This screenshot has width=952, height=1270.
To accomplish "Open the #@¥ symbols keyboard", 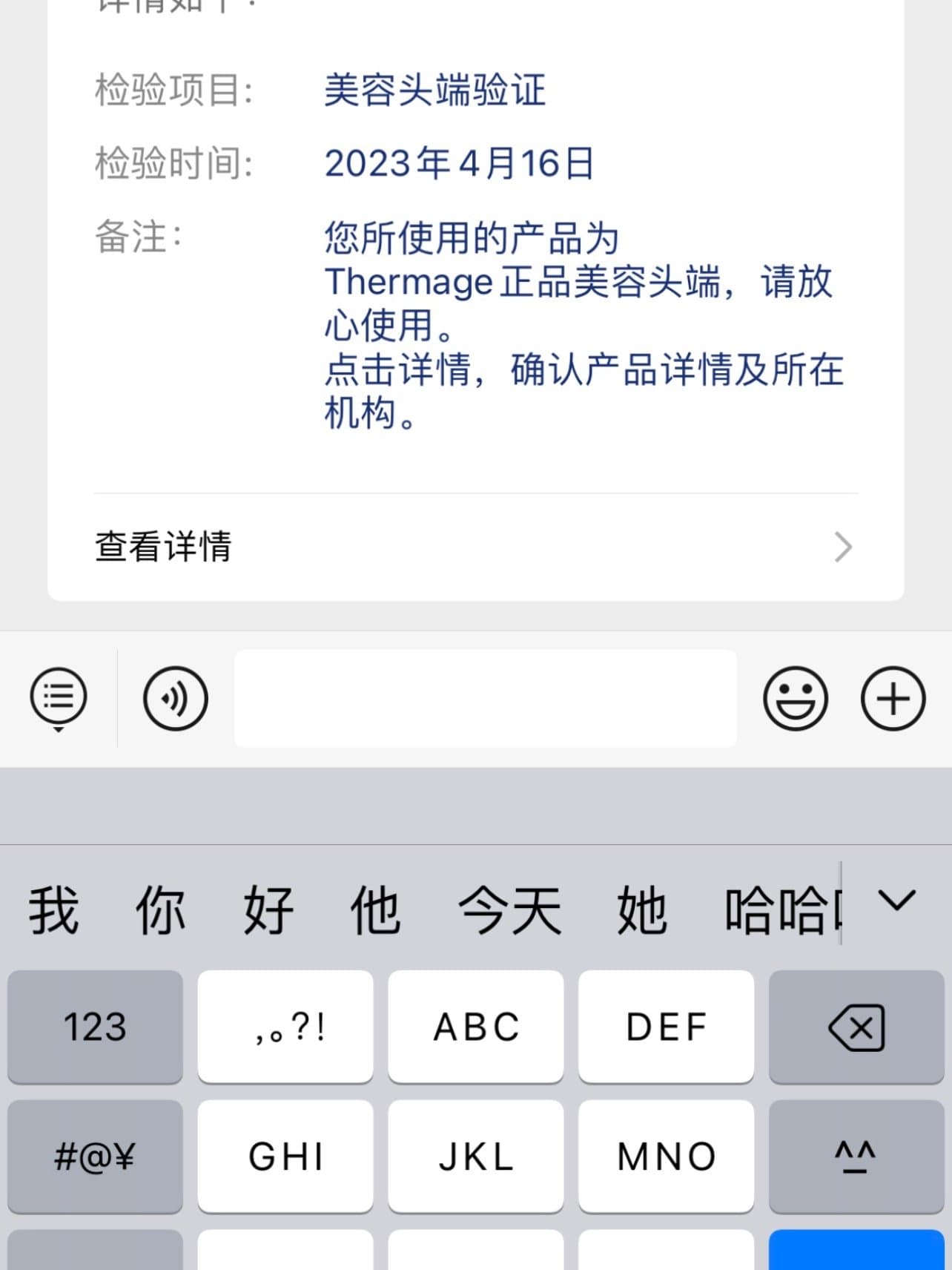I will (x=95, y=1156).
